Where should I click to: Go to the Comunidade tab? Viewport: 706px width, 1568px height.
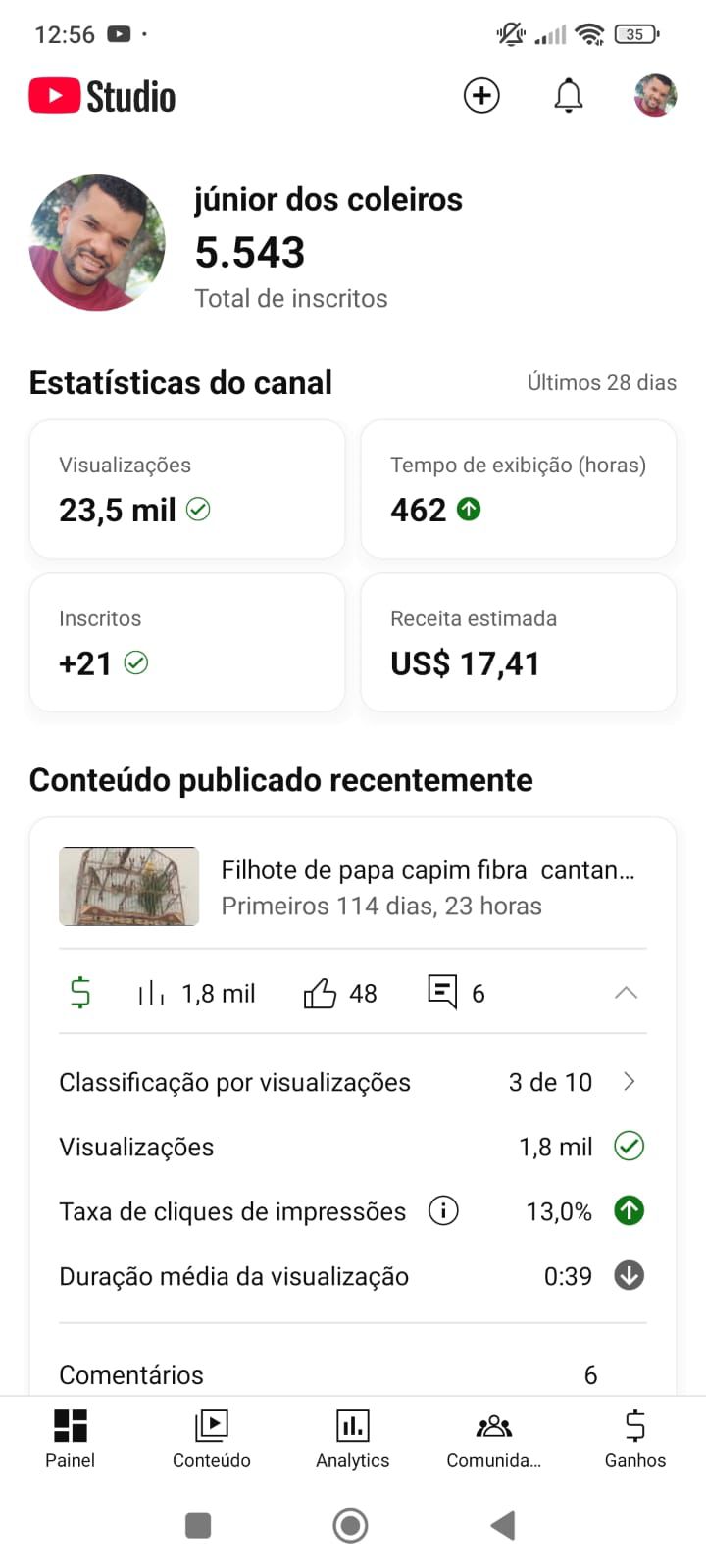493,1439
